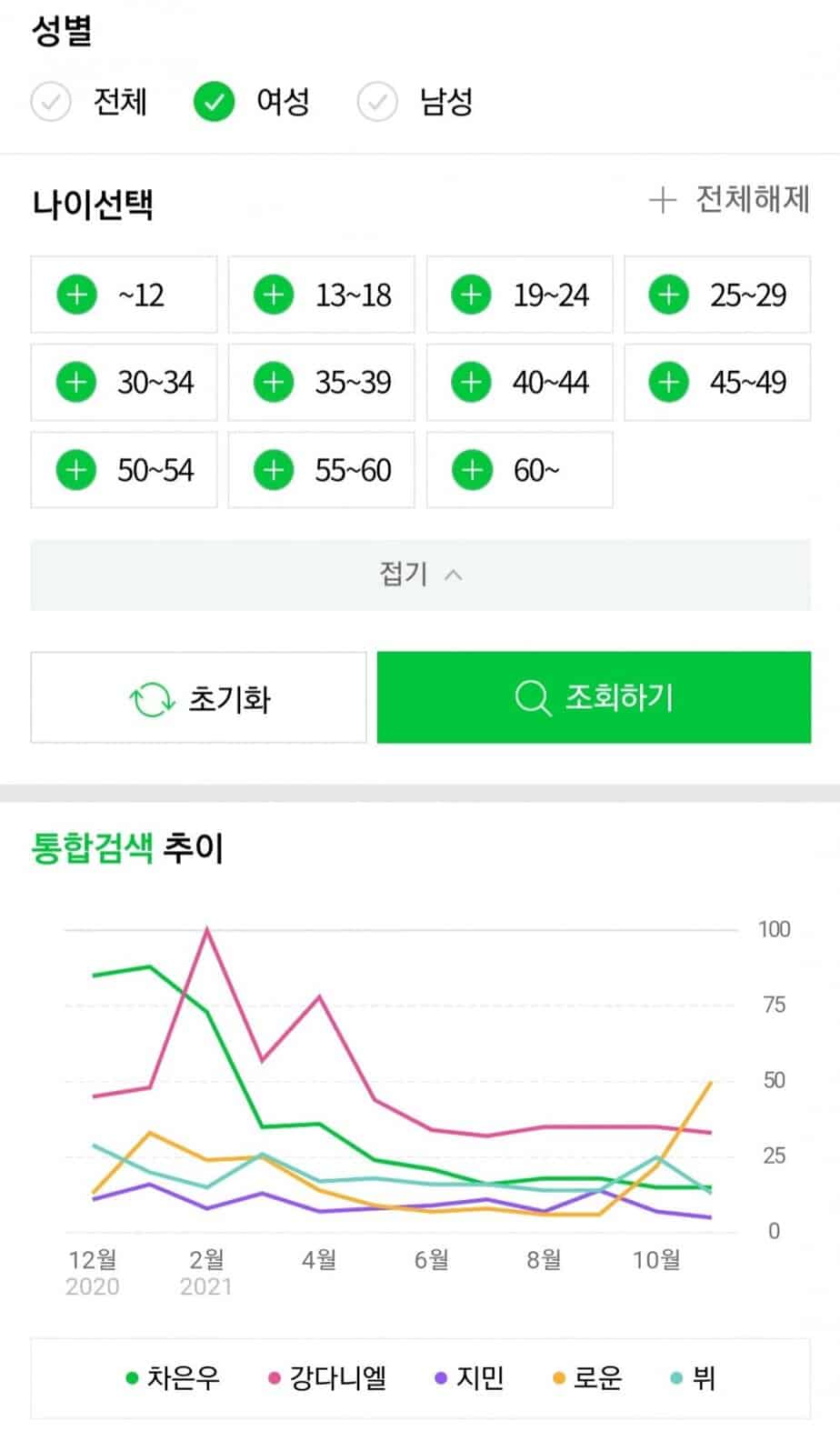Select the 남성 gender option
The height and width of the screenshot is (1431, 840).
415,102
